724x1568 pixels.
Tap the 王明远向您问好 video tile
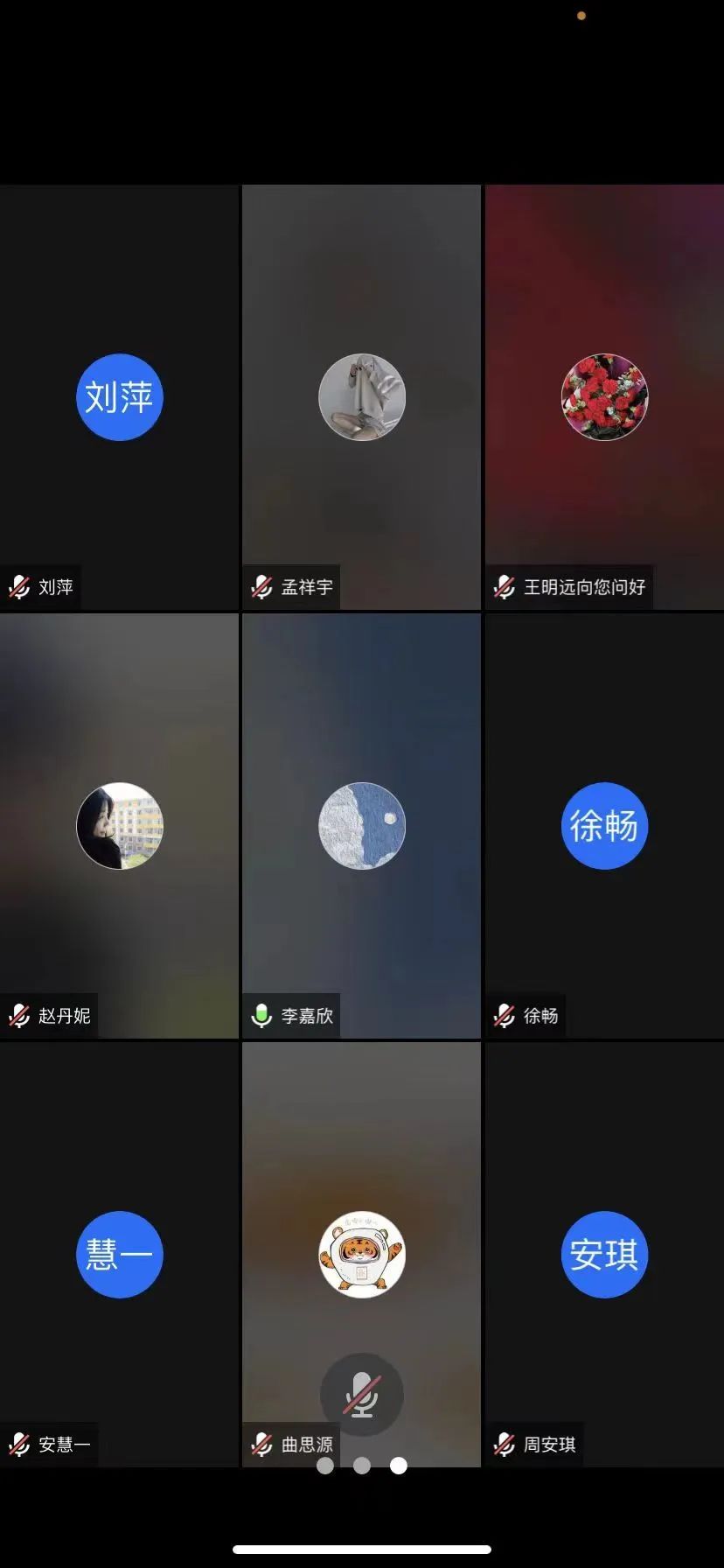pyautogui.click(x=604, y=397)
